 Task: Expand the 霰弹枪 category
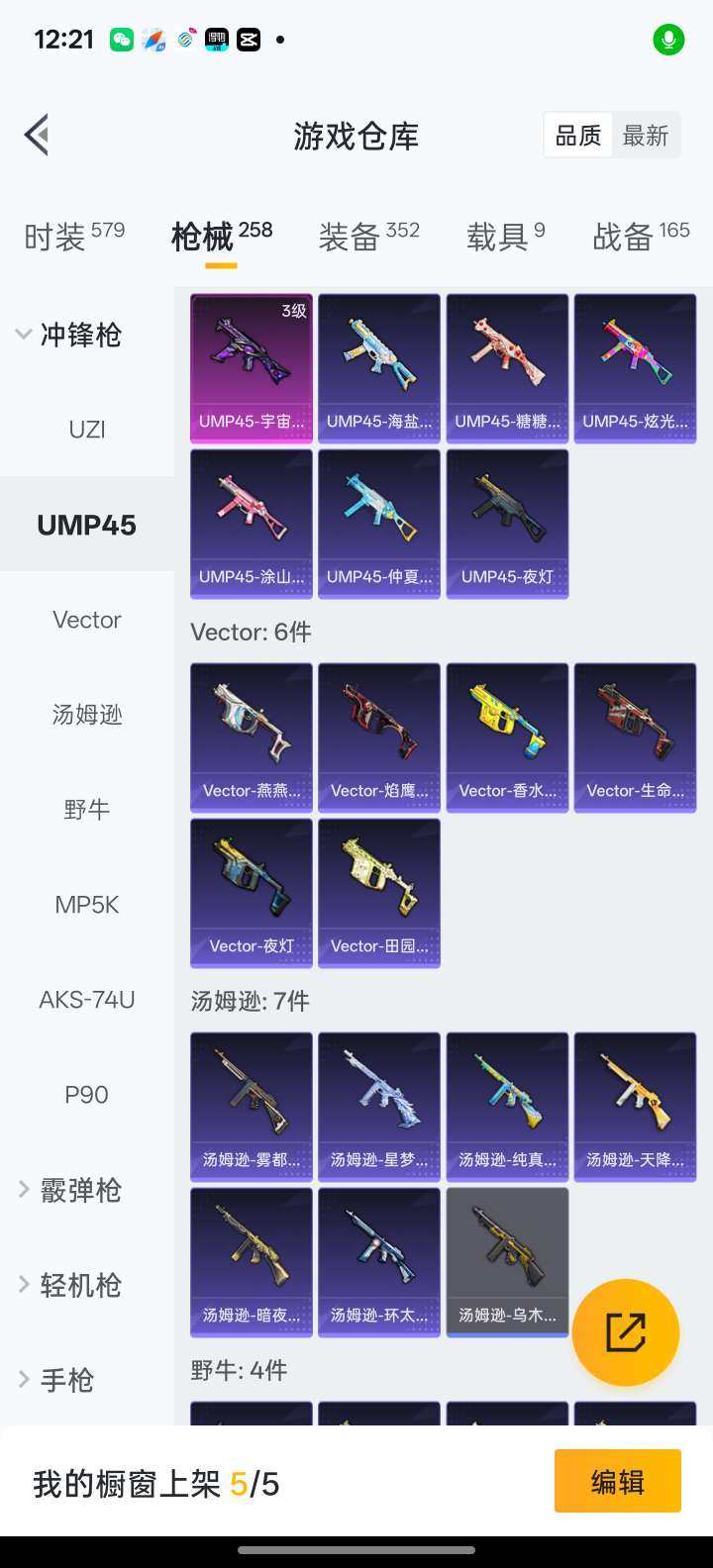click(x=69, y=1190)
